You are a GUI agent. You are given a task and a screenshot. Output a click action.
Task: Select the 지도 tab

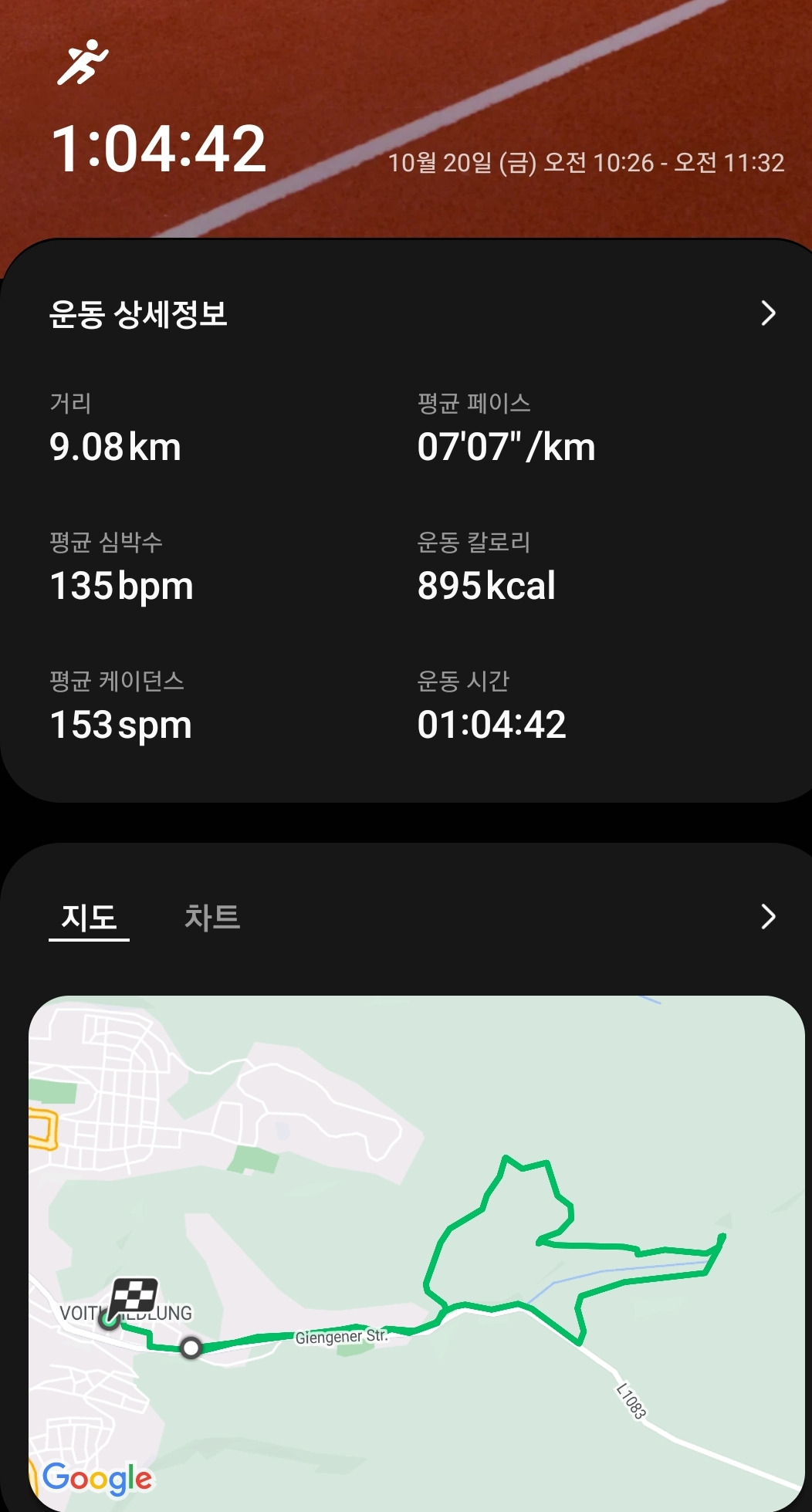[x=89, y=918]
